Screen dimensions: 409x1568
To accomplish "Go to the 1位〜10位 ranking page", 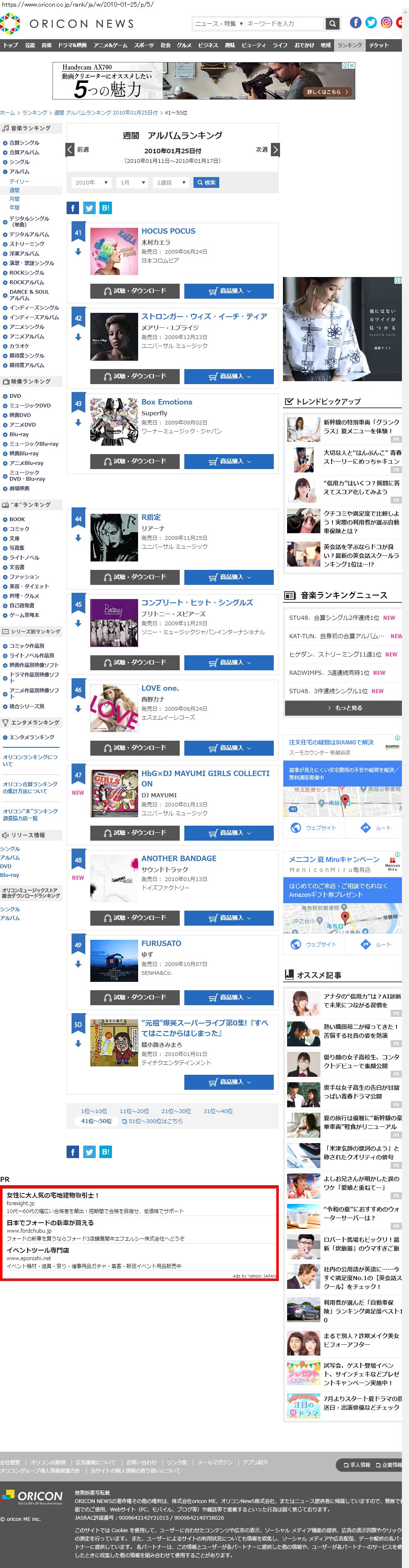I will pos(94,1111).
